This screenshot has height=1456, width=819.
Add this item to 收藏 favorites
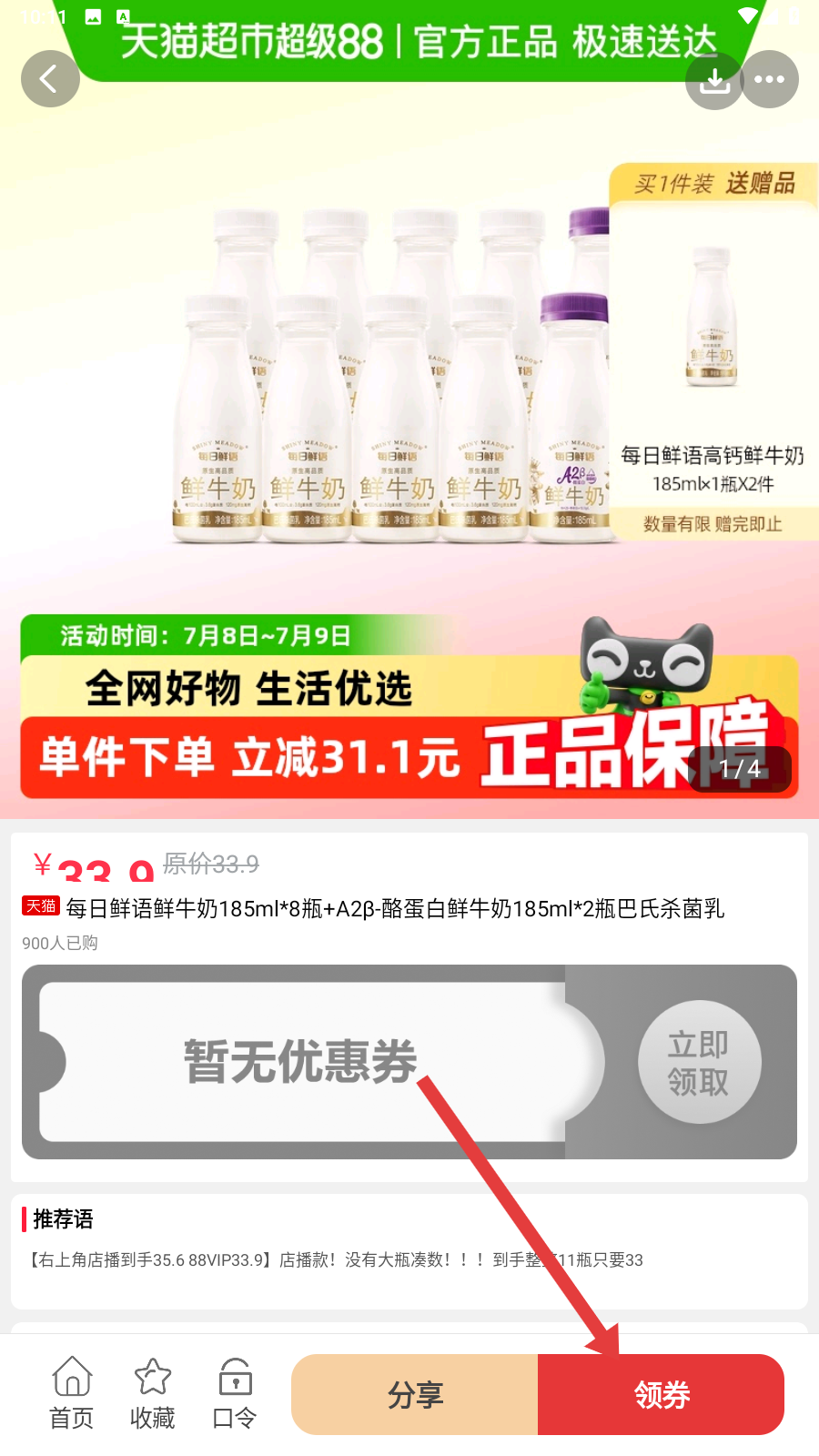(x=153, y=1393)
